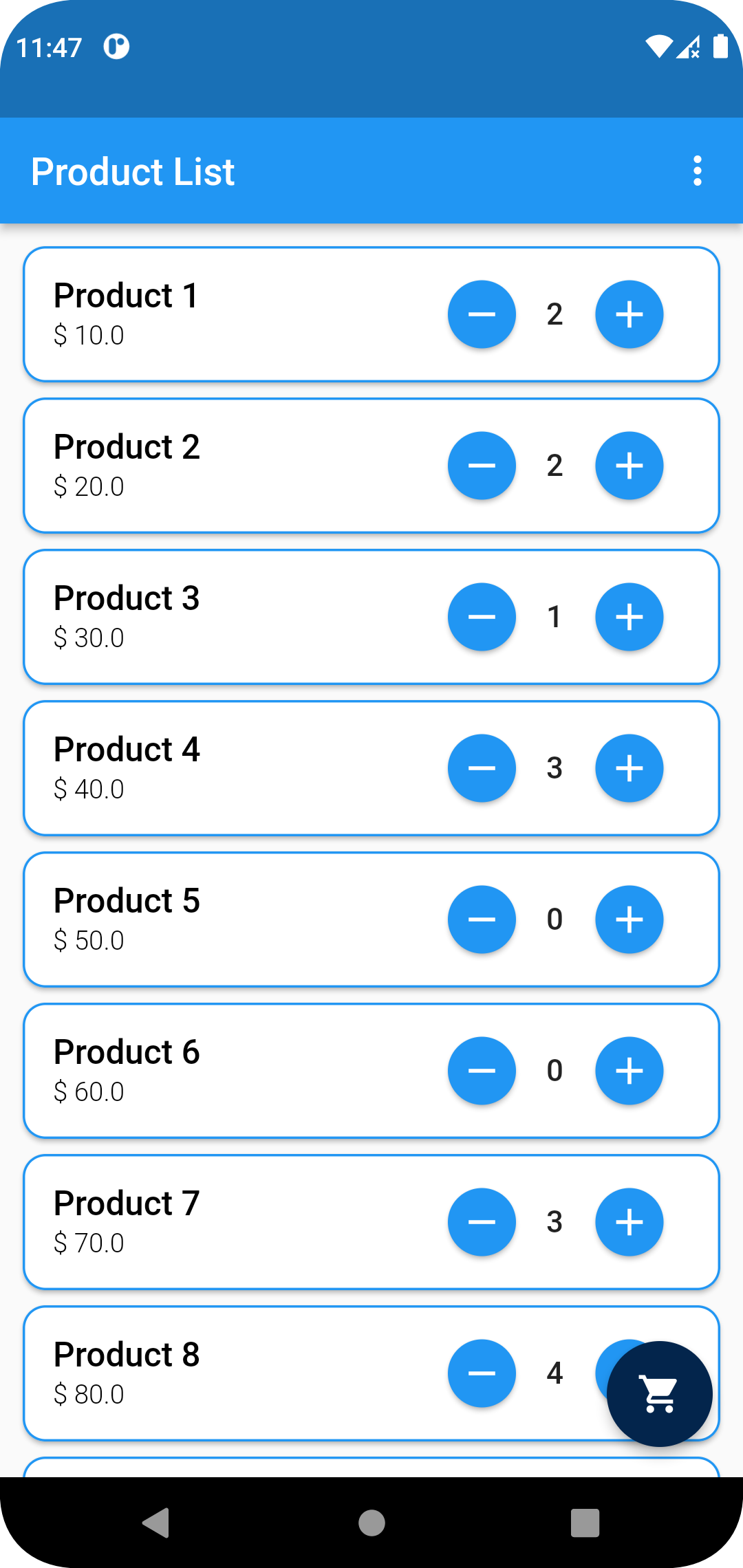
Task: Decrease quantity of Product 3
Action: pos(481,617)
